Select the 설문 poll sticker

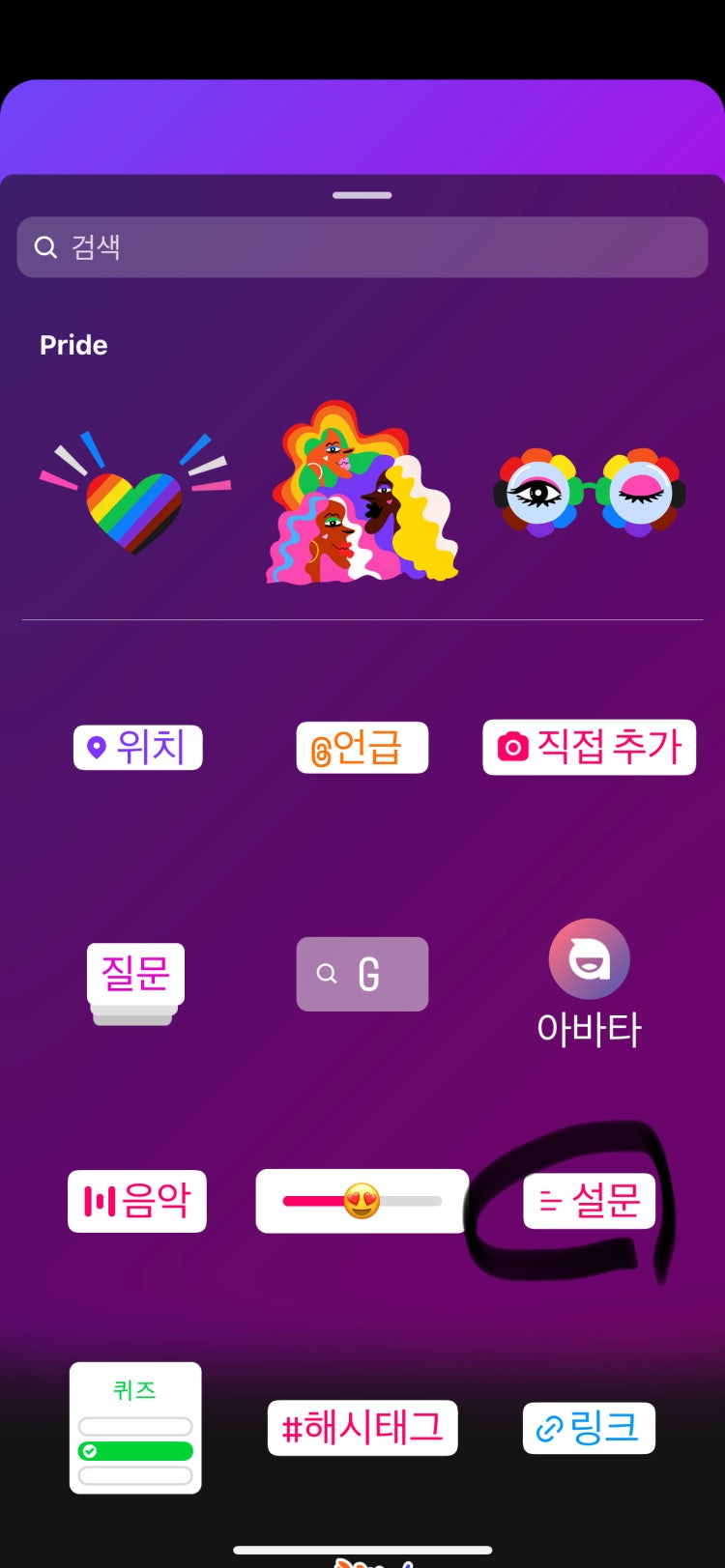pos(589,1201)
